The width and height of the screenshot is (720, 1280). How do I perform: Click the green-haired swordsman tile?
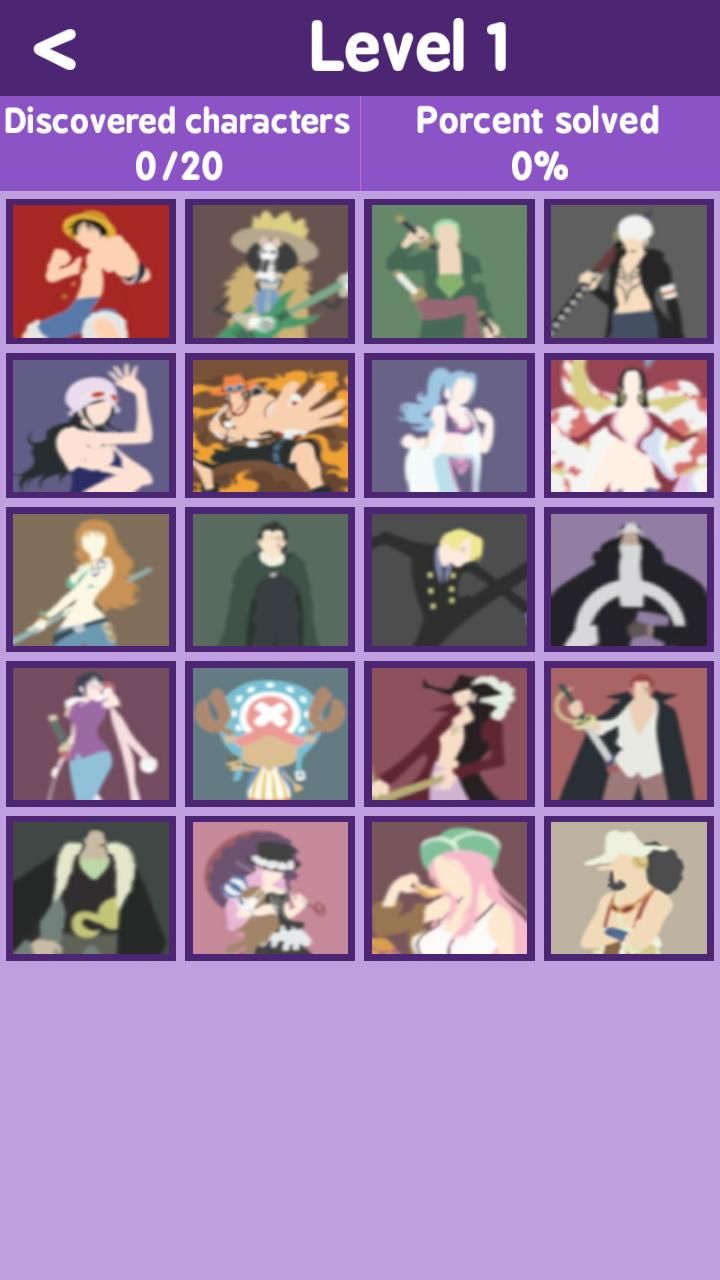(x=448, y=270)
